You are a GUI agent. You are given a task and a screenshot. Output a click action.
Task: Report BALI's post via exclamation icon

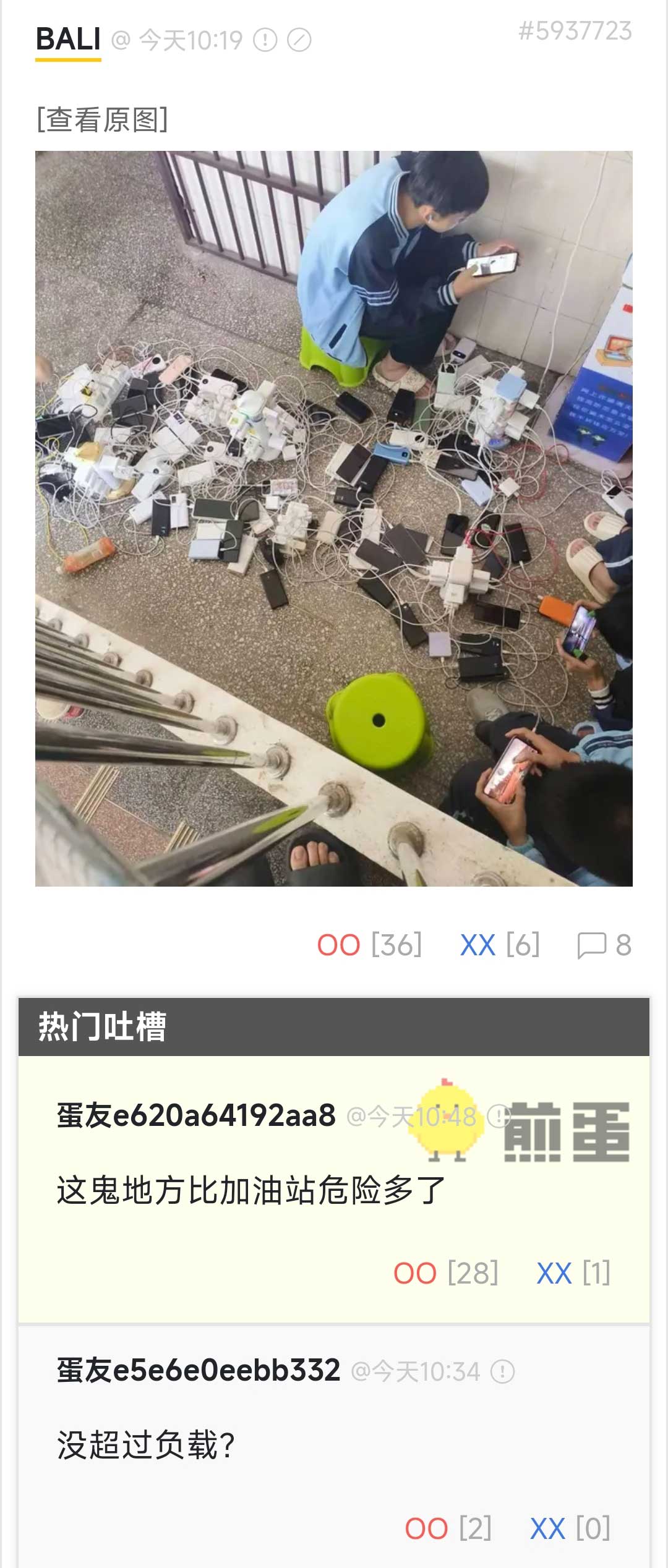pos(265,41)
